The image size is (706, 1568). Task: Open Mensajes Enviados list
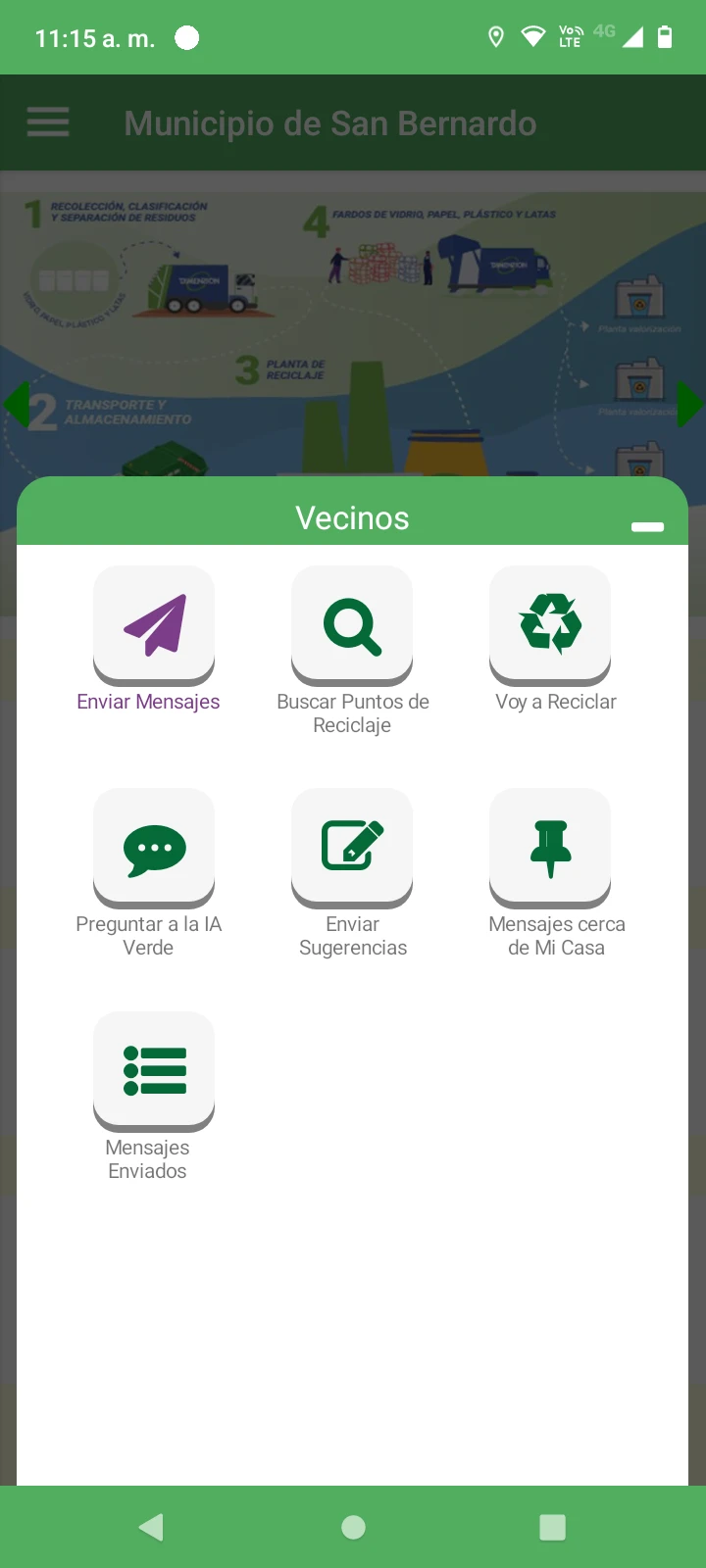point(154,1071)
